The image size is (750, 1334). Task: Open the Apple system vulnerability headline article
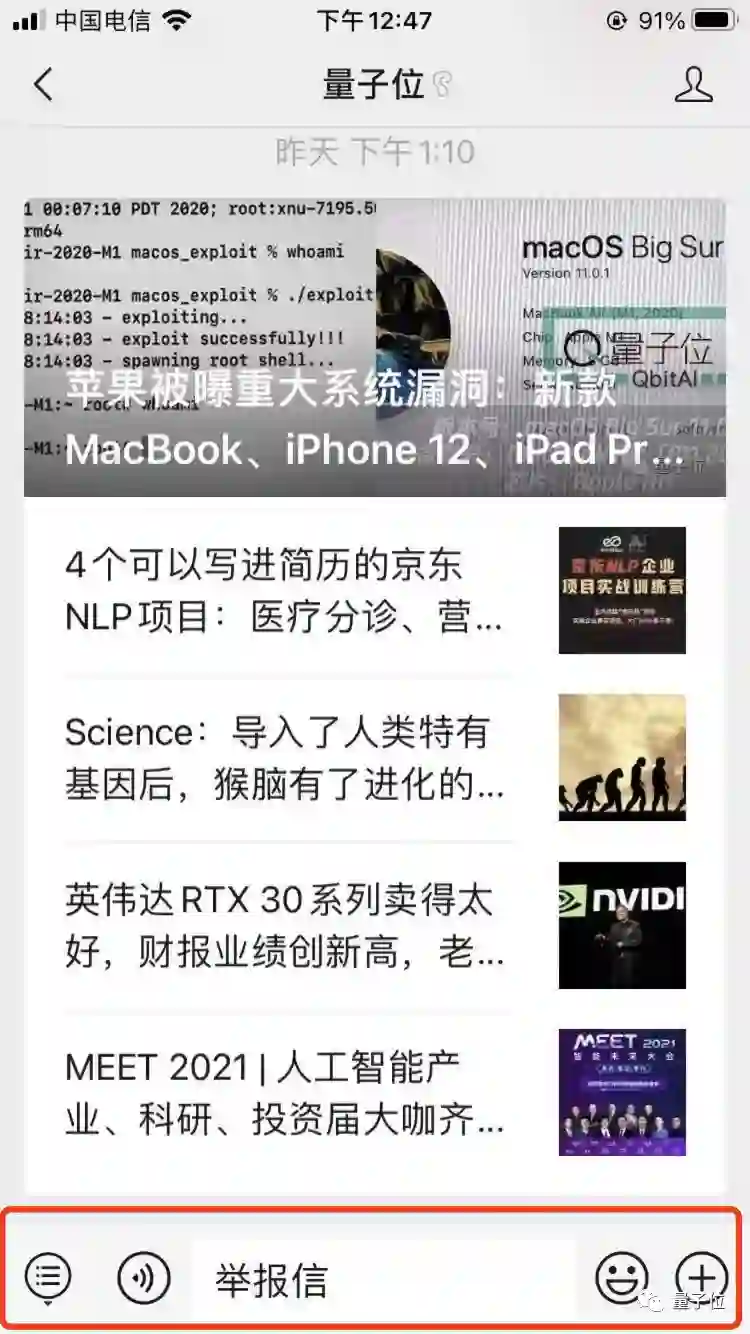coord(374,347)
